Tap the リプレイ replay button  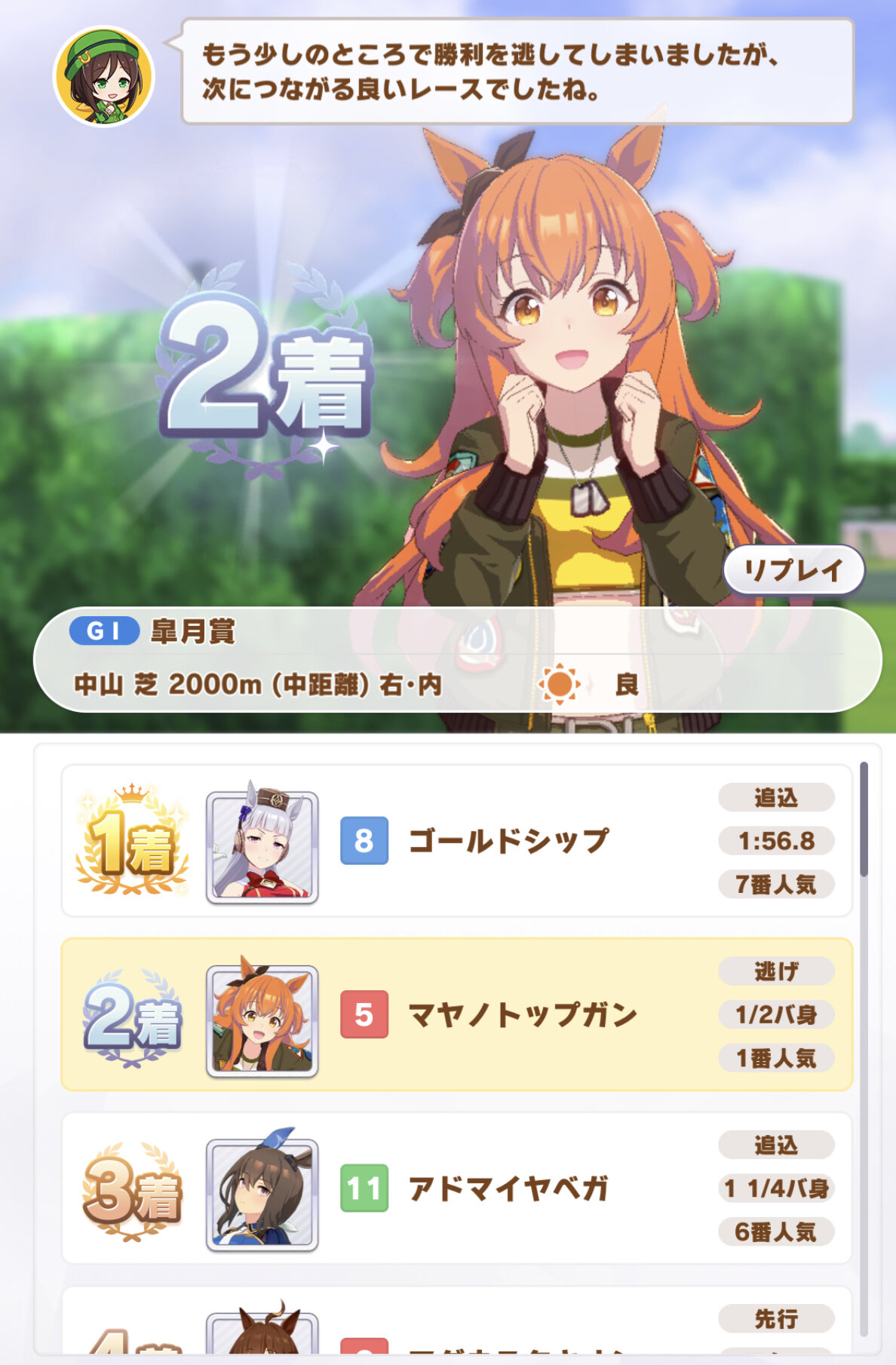coord(793,570)
